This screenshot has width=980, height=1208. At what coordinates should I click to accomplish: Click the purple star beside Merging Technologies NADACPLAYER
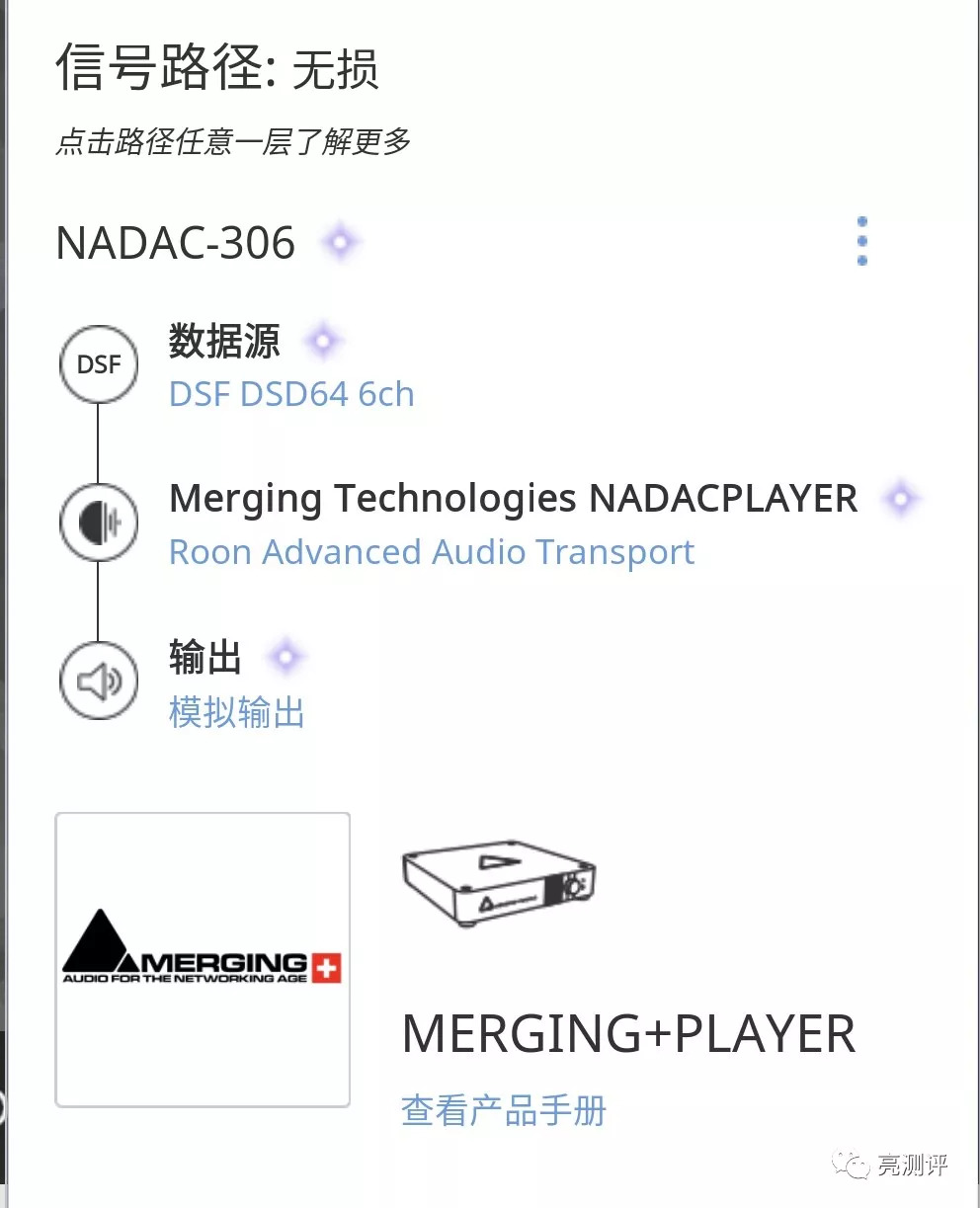click(900, 499)
